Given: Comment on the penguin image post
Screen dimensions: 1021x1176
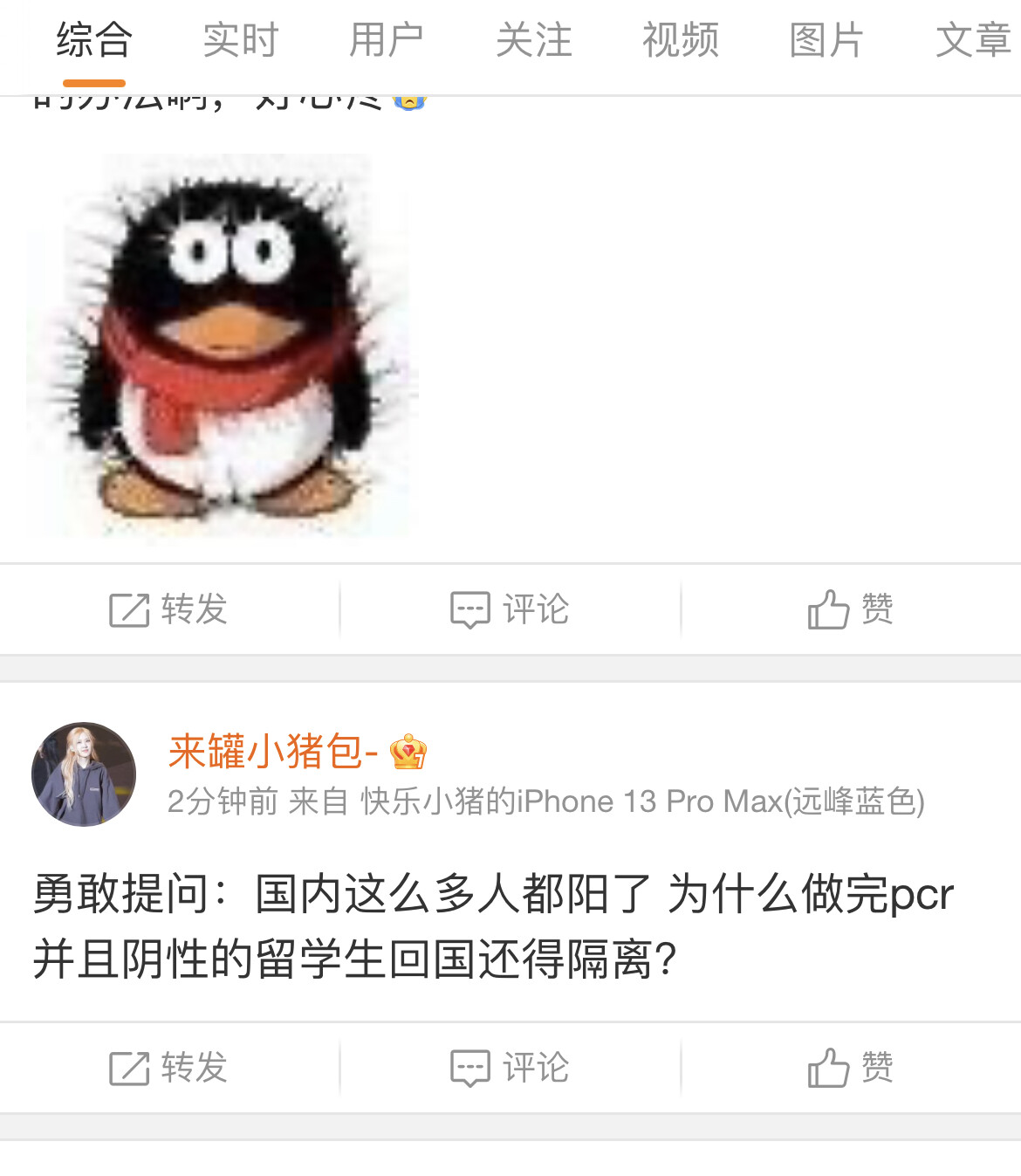Looking at the screenshot, I should pos(510,609).
